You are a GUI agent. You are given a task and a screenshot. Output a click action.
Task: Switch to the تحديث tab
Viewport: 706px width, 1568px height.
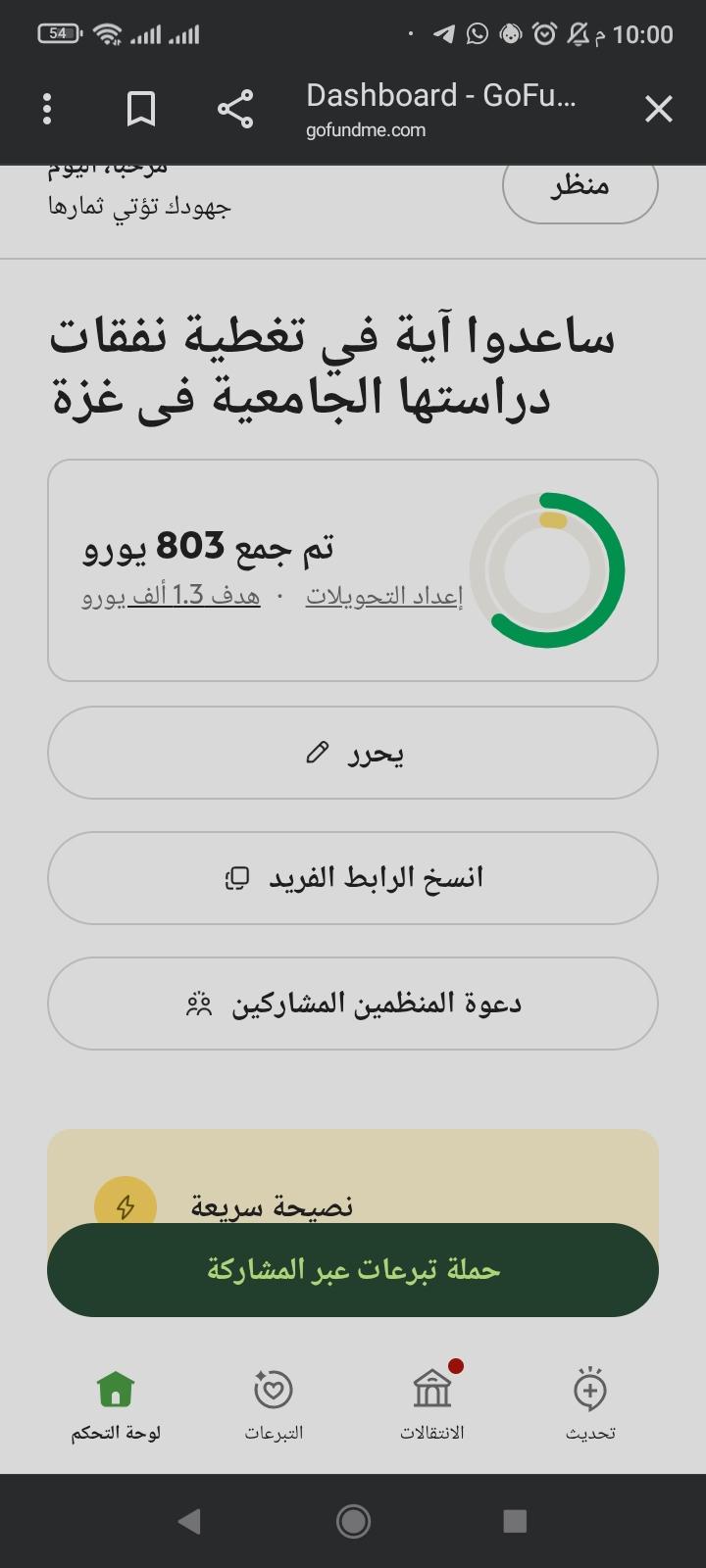pyautogui.click(x=590, y=1405)
